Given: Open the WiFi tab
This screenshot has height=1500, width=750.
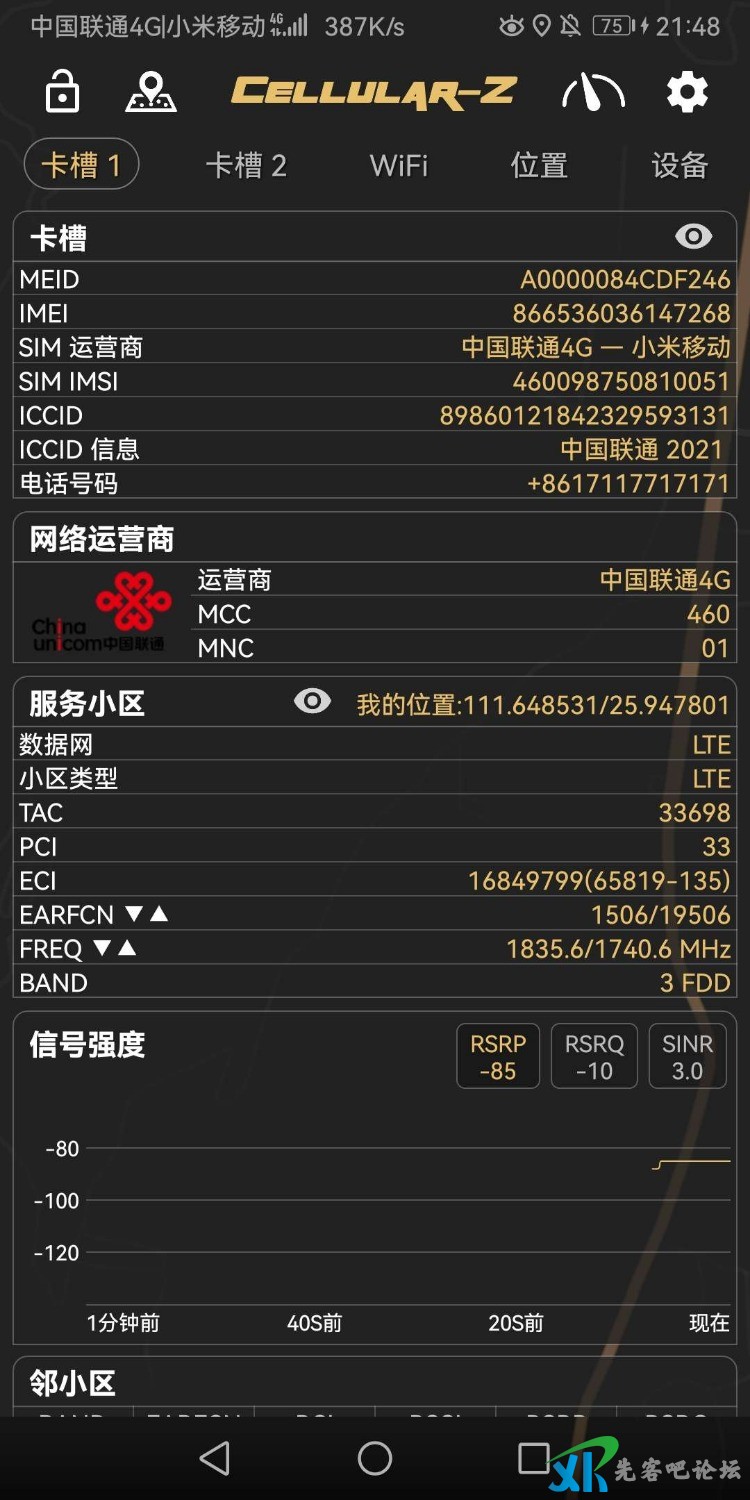Looking at the screenshot, I should click(x=399, y=165).
